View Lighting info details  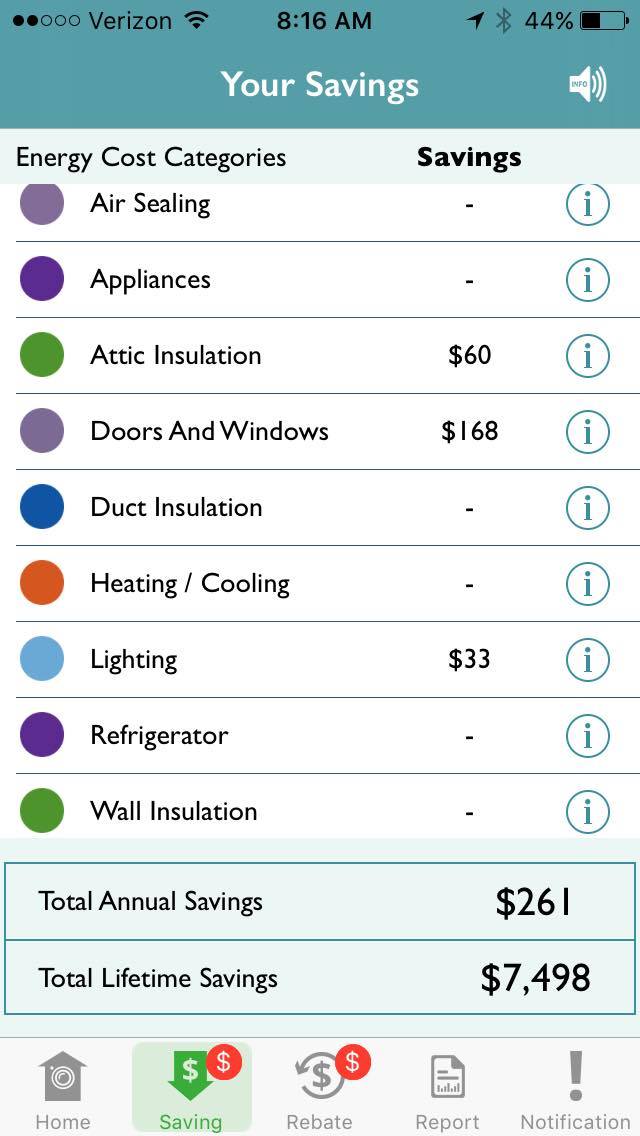coord(588,660)
